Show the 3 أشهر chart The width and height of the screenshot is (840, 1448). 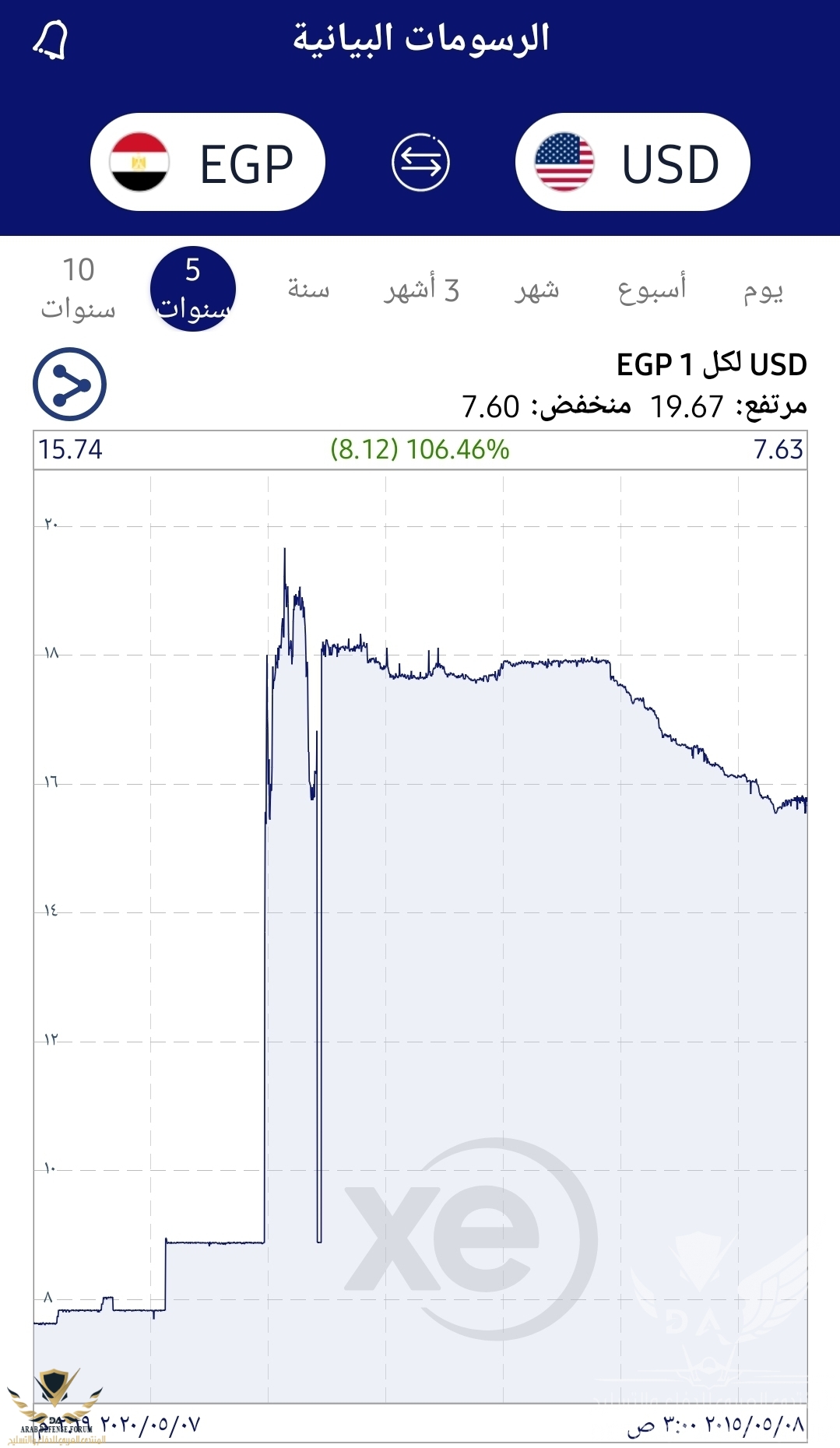click(421, 290)
